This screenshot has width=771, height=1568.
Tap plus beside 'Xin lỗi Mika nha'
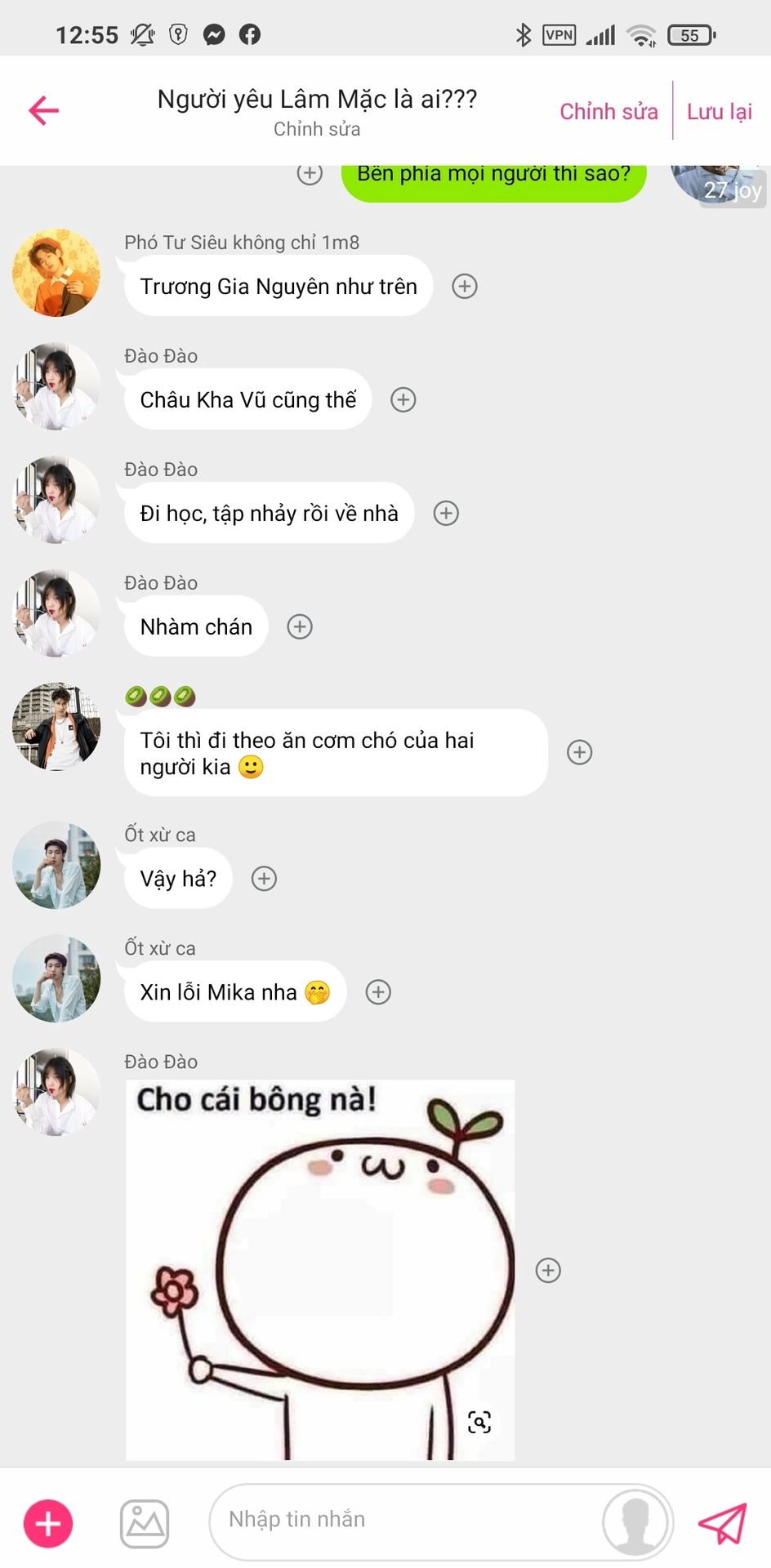(x=378, y=992)
